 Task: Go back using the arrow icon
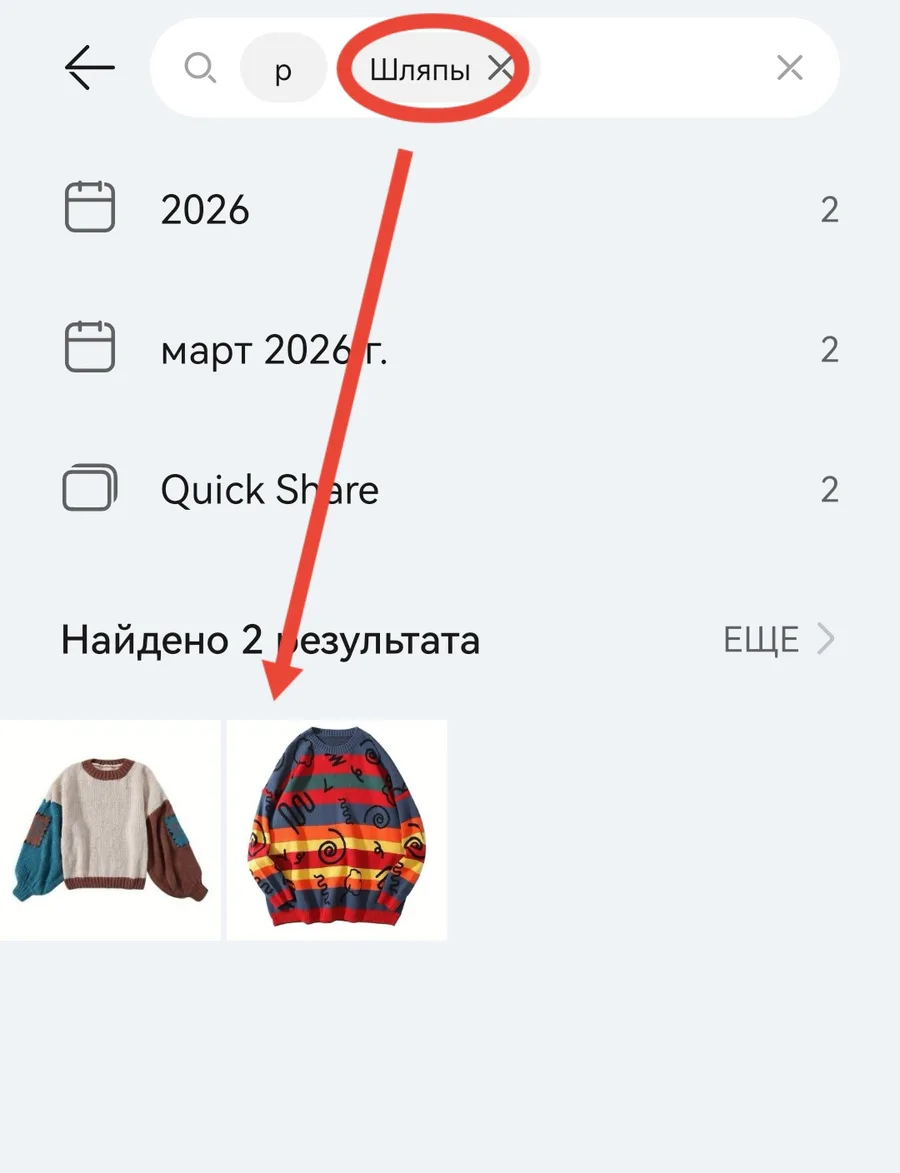point(90,68)
